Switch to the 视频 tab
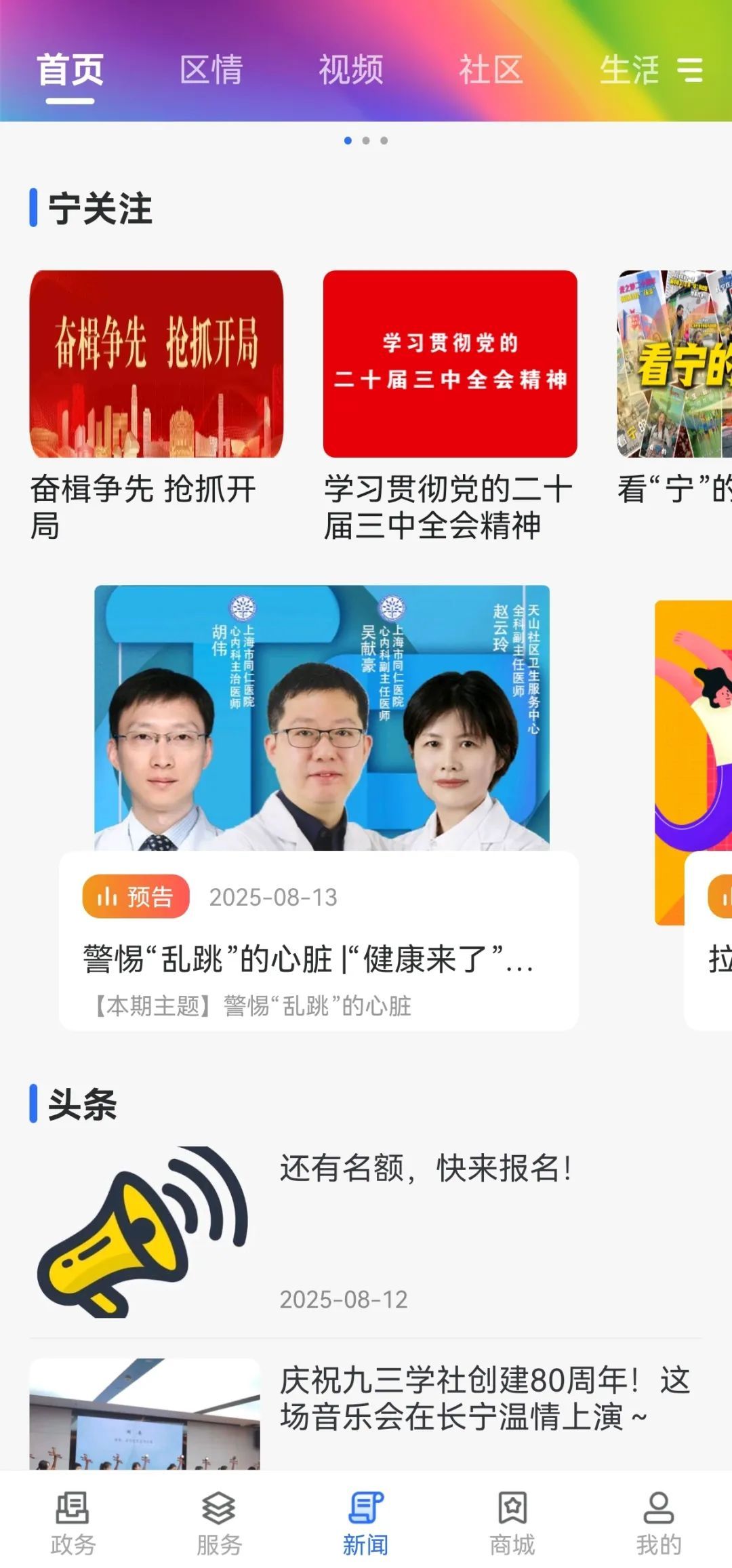 (351, 70)
